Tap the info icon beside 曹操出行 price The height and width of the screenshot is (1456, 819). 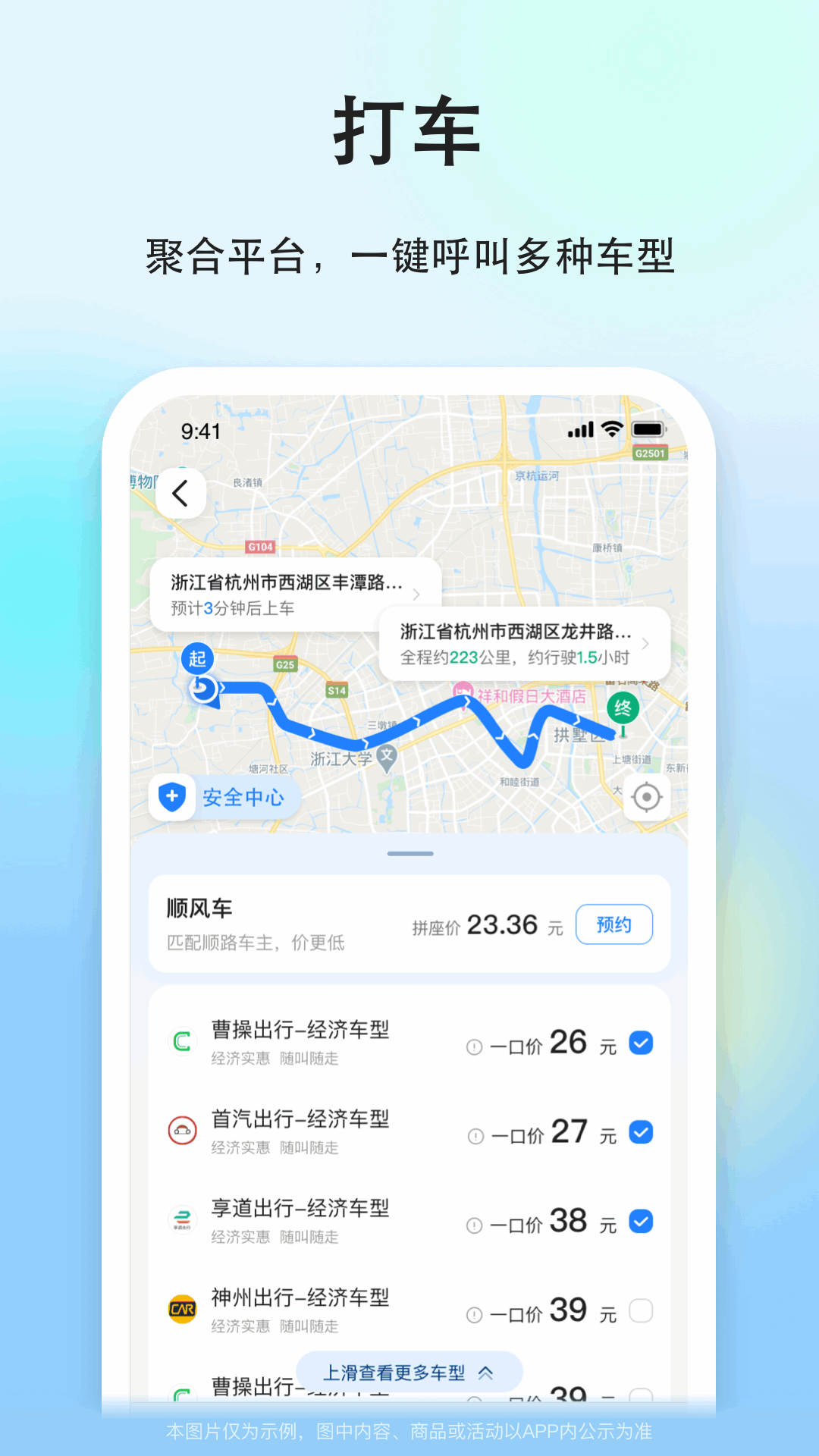pyautogui.click(x=474, y=1043)
